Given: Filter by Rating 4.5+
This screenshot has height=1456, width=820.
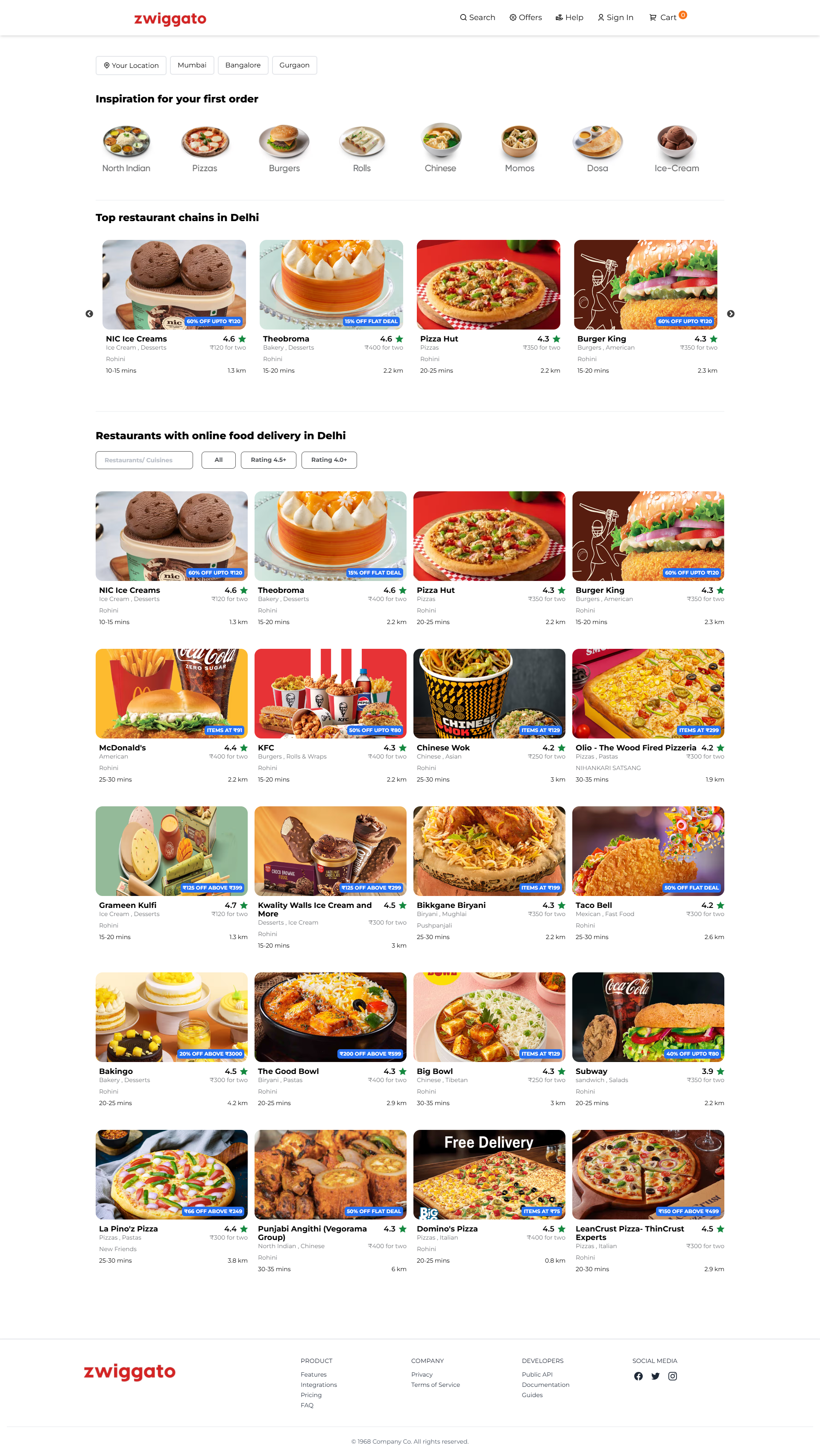Looking at the screenshot, I should (x=268, y=460).
